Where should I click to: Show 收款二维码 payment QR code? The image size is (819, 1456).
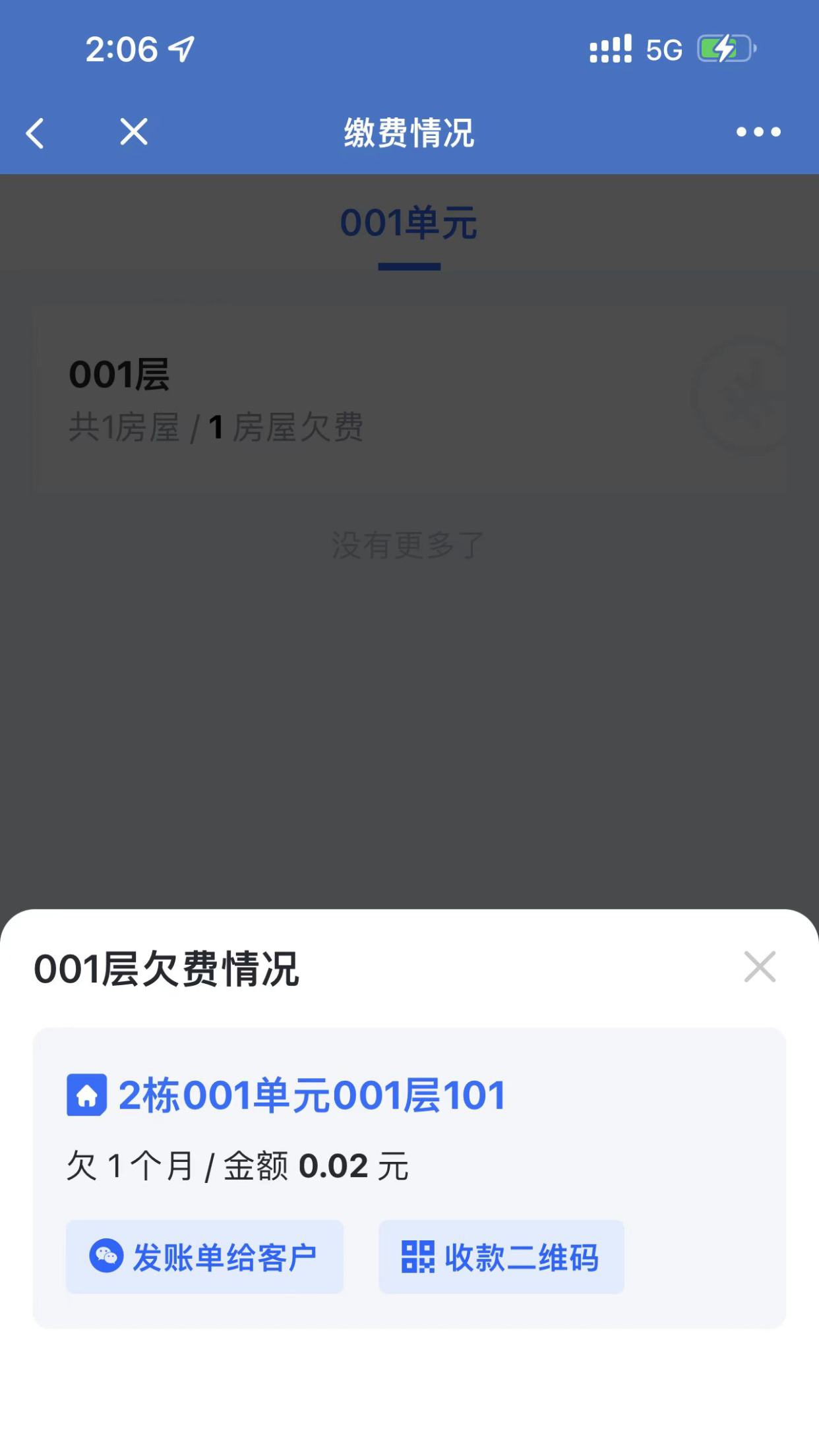pyautogui.click(x=501, y=1257)
